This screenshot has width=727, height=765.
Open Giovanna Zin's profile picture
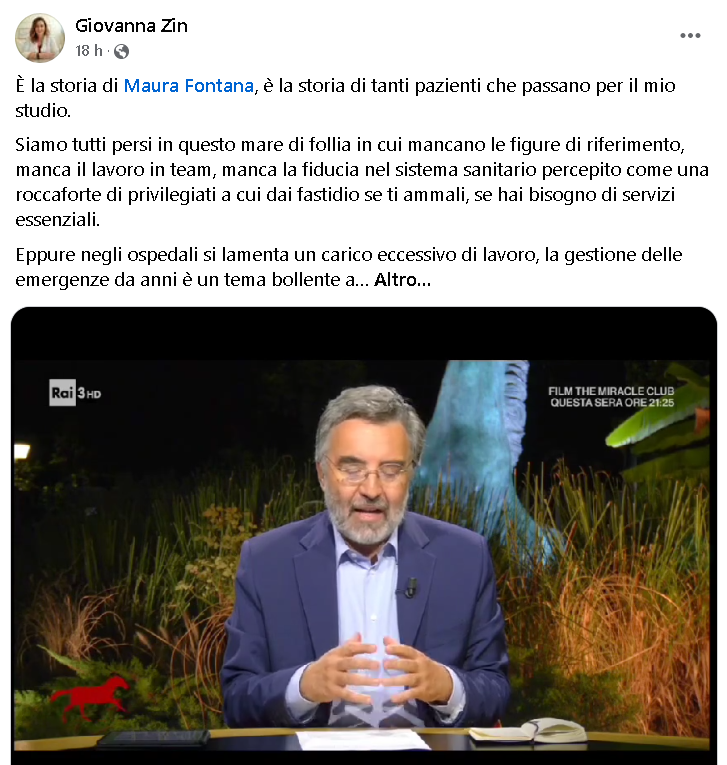pyautogui.click(x=40, y=38)
